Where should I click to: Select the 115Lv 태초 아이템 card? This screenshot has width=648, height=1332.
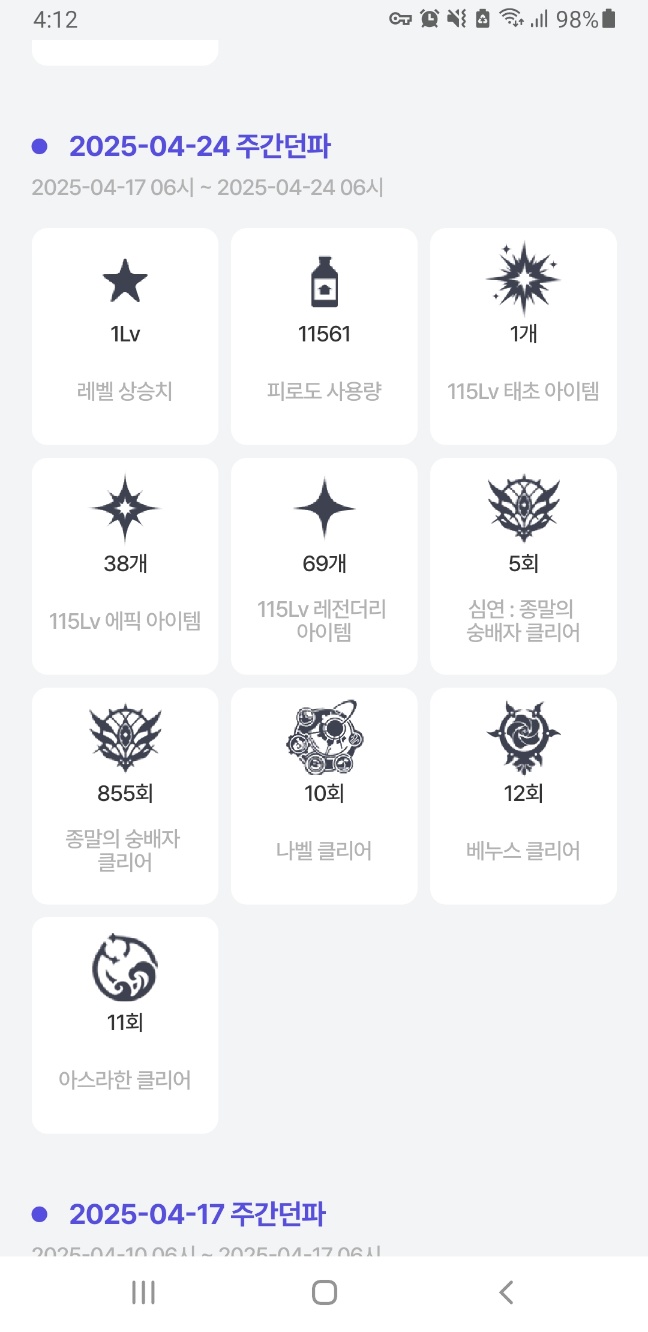523,336
